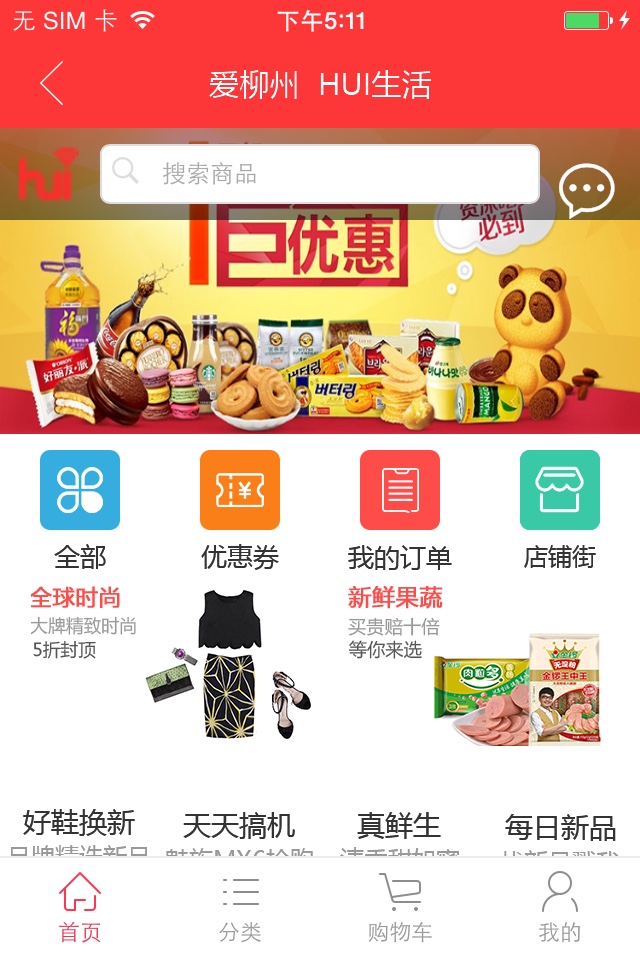Go back using the top-left arrow
This screenshot has width=640, height=960.
[x=52, y=83]
